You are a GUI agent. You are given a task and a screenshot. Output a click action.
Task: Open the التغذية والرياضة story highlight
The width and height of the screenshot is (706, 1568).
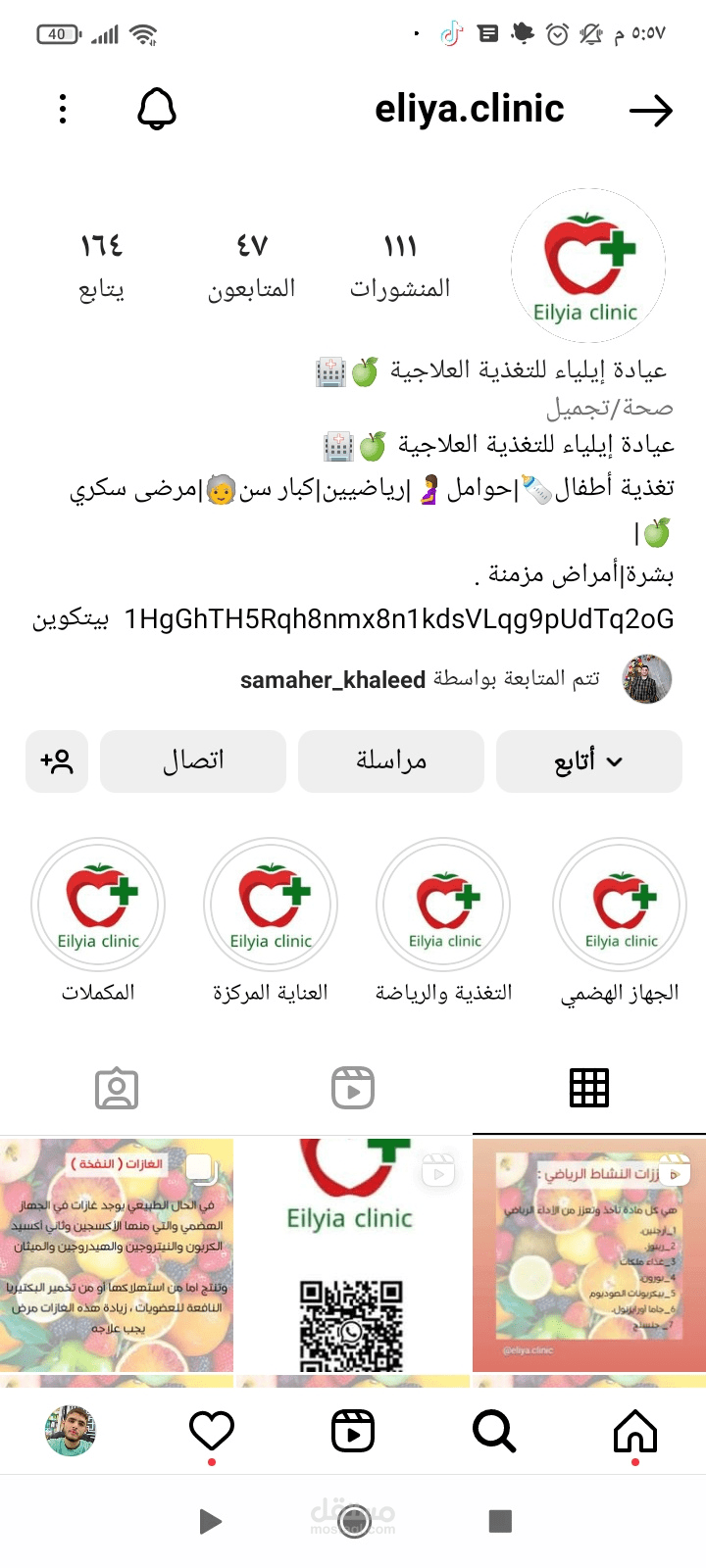[x=443, y=905]
